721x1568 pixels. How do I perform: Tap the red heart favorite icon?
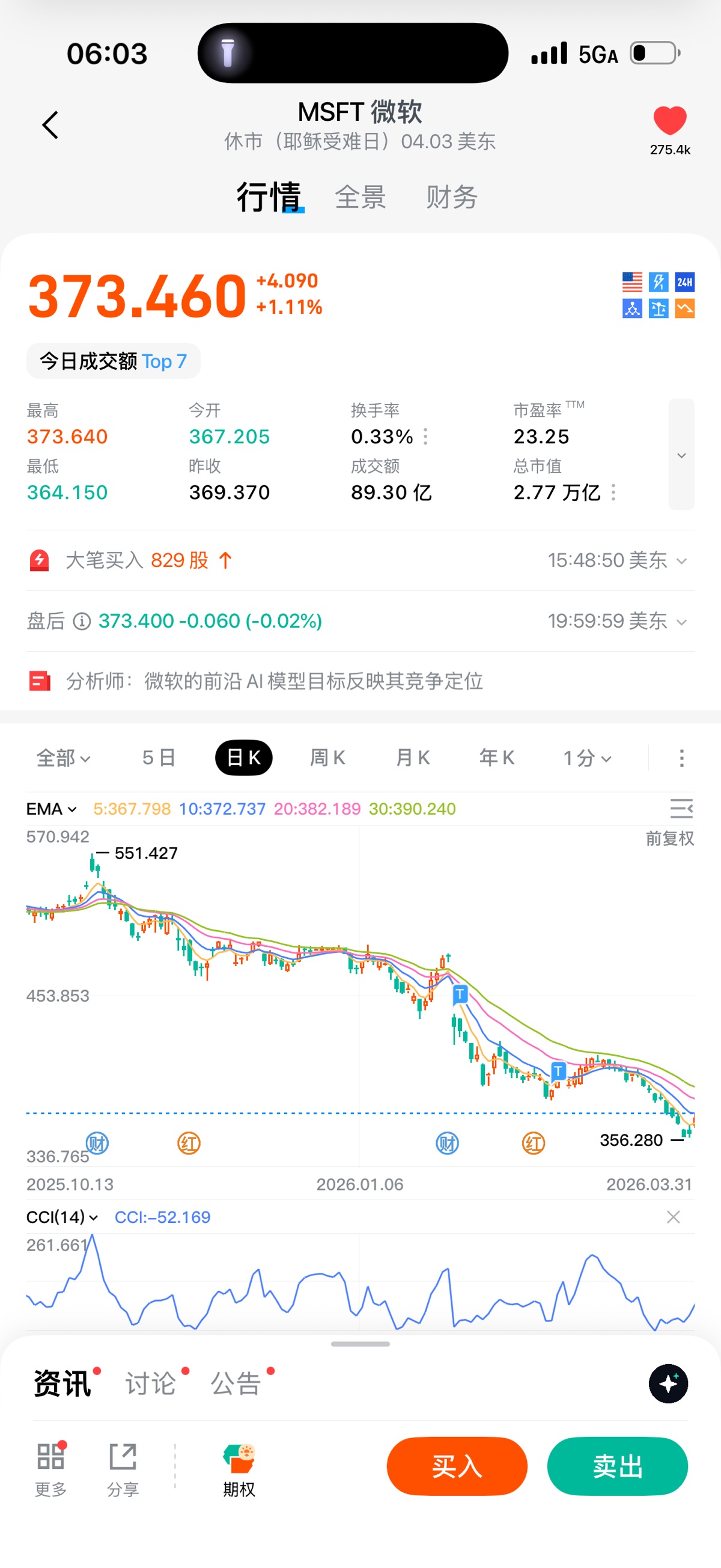click(669, 120)
